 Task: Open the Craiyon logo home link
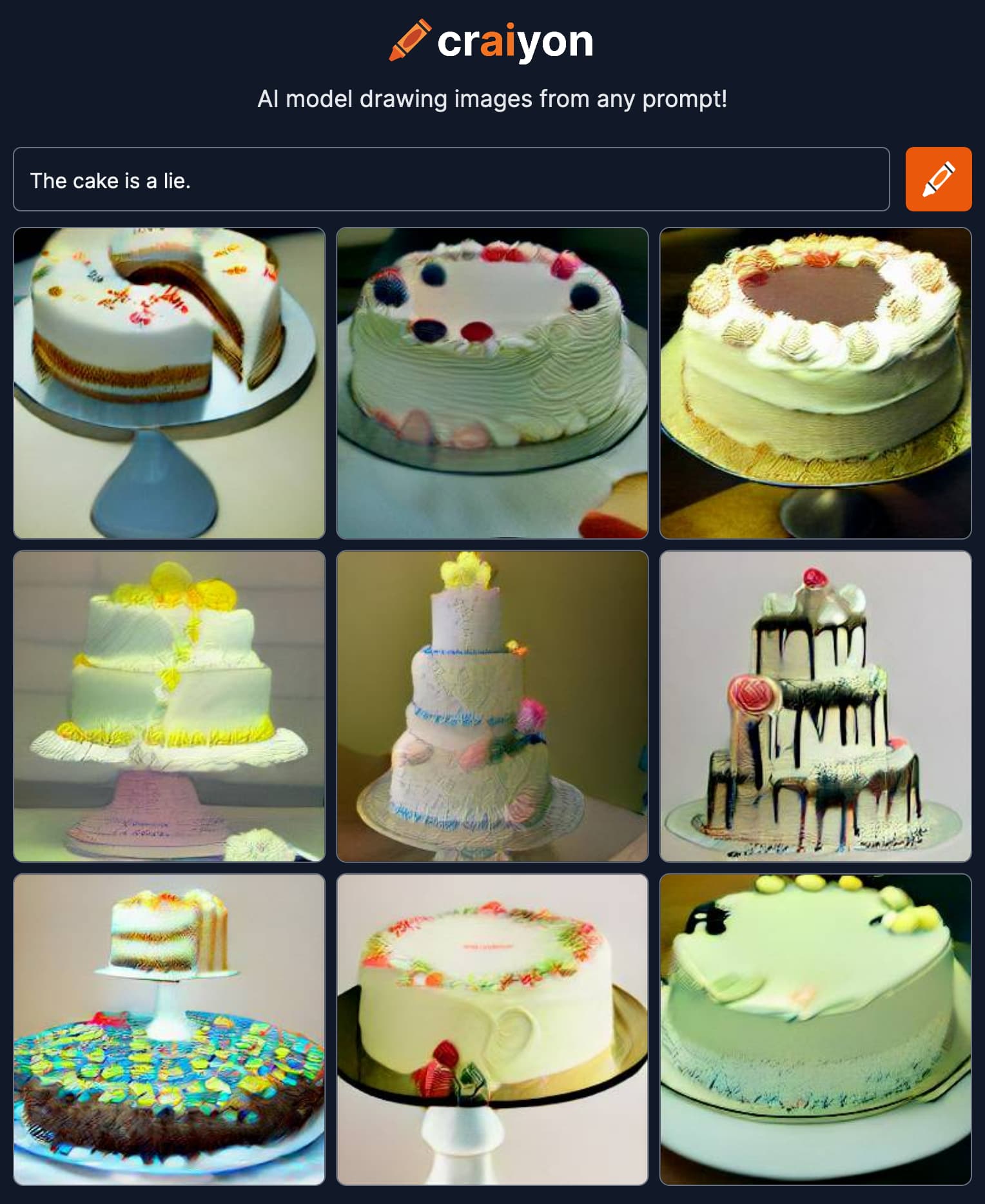tap(491, 41)
